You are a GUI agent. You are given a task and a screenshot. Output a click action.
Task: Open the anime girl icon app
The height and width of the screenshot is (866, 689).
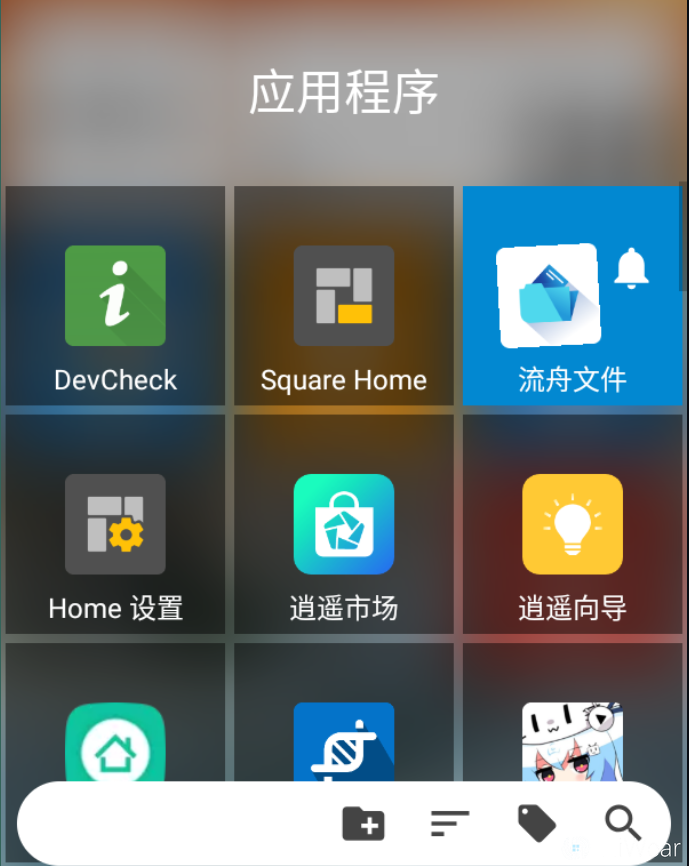572,742
